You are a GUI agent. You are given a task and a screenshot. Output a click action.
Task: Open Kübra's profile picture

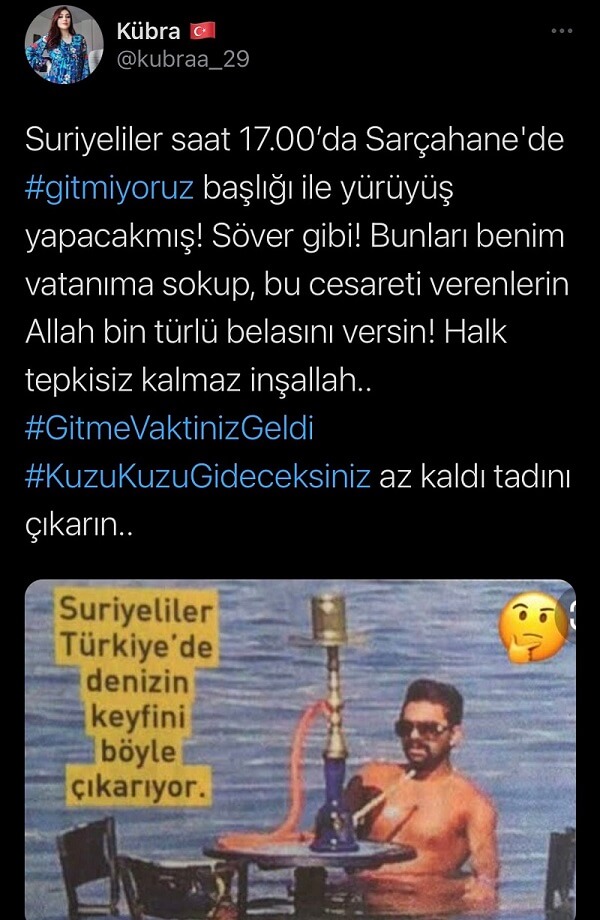[x=63, y=44]
